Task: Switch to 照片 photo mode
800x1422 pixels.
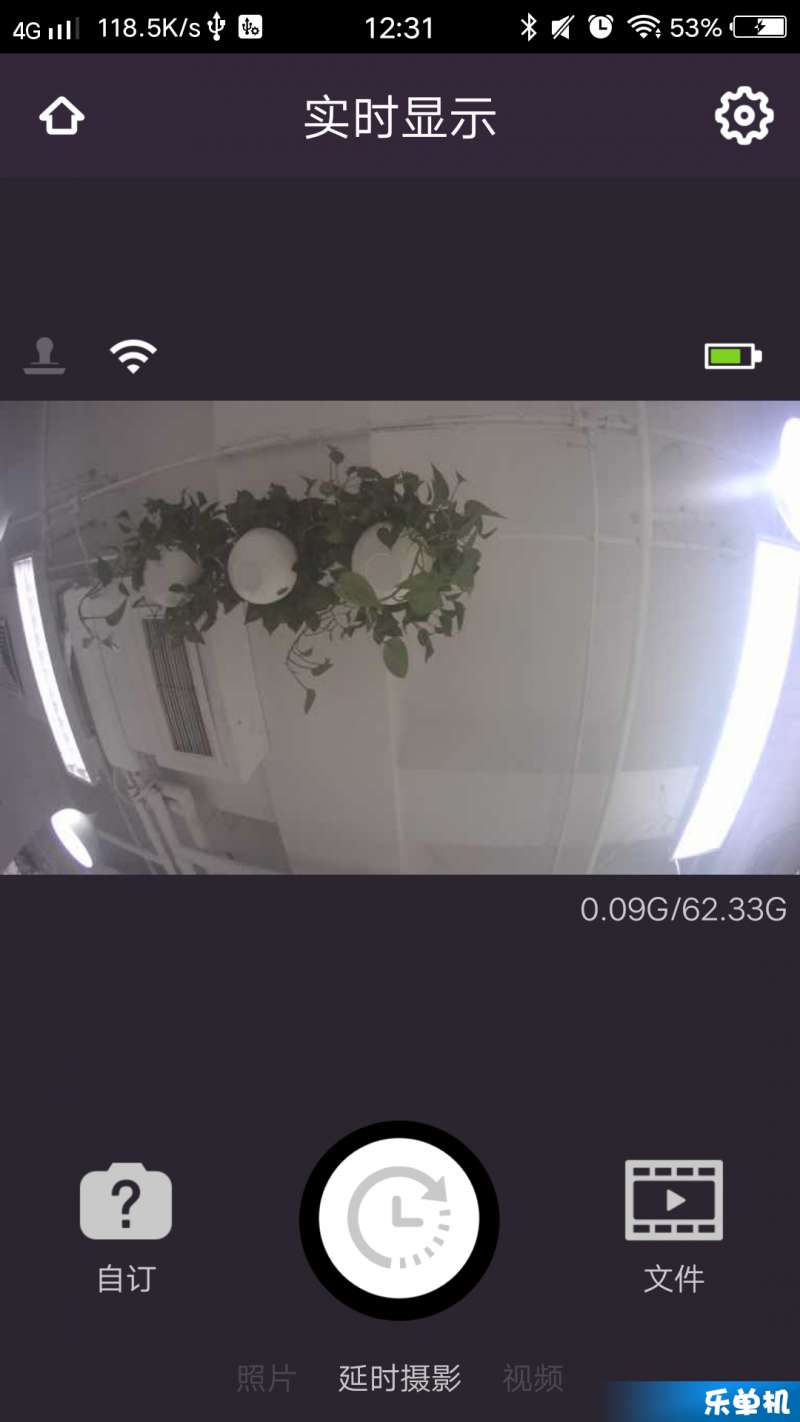Action: tap(266, 1378)
